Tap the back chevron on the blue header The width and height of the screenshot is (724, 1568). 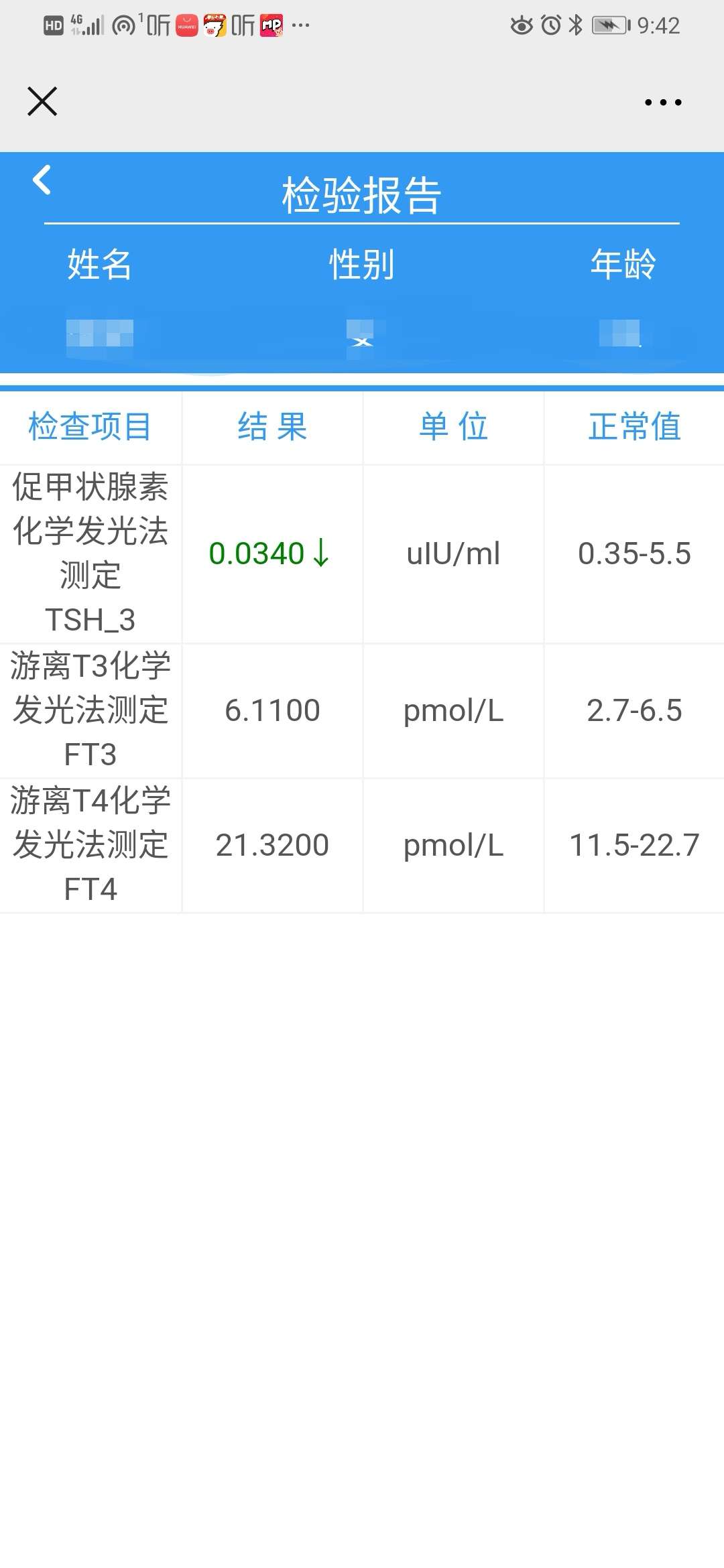tap(42, 180)
